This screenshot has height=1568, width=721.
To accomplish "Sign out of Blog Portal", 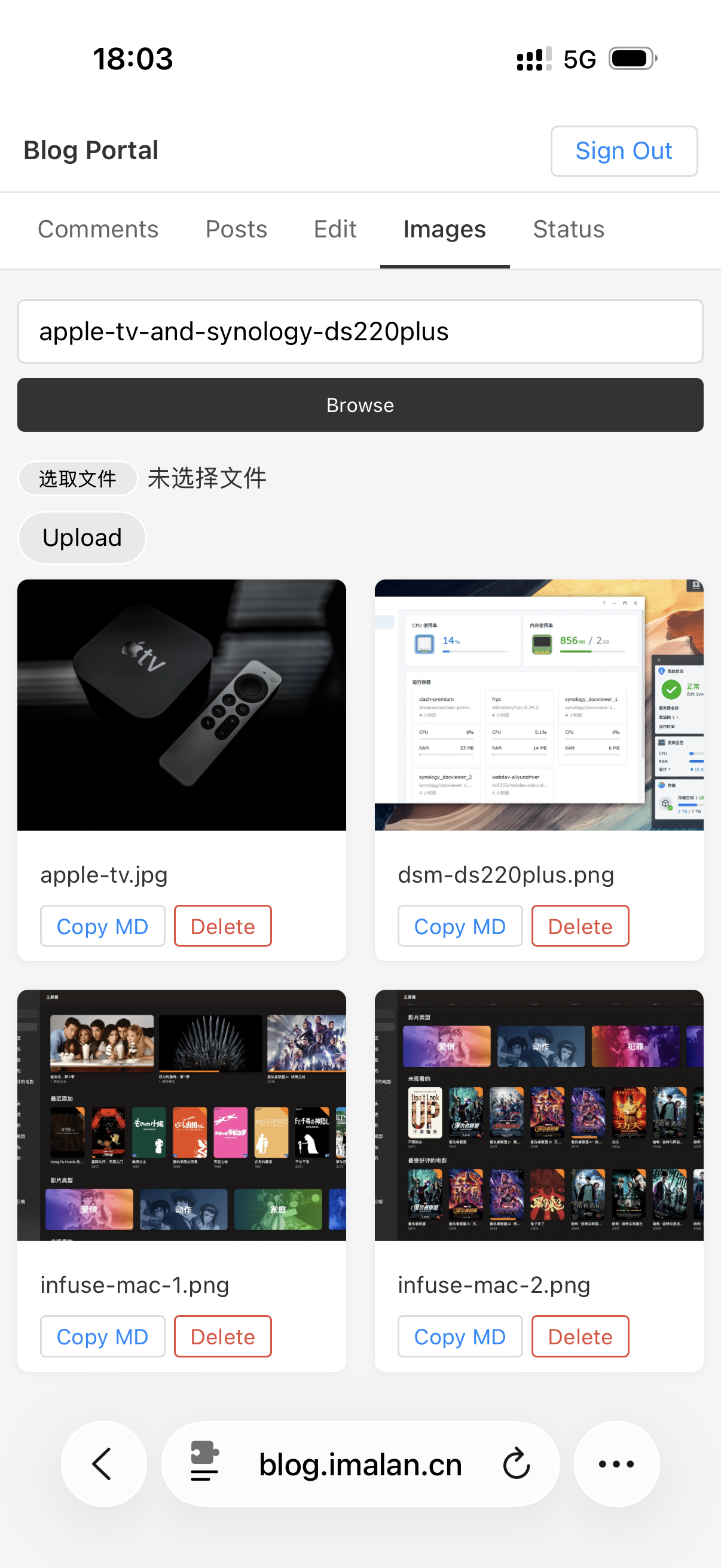I will (624, 151).
